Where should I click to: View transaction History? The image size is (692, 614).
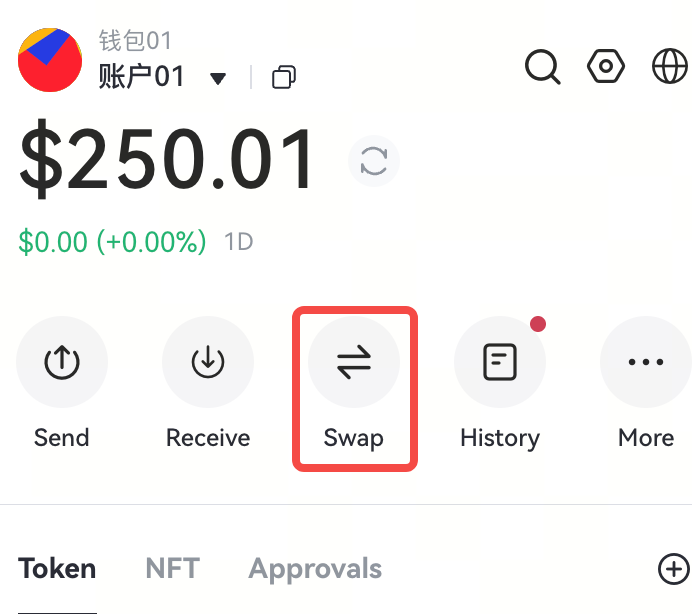(500, 363)
